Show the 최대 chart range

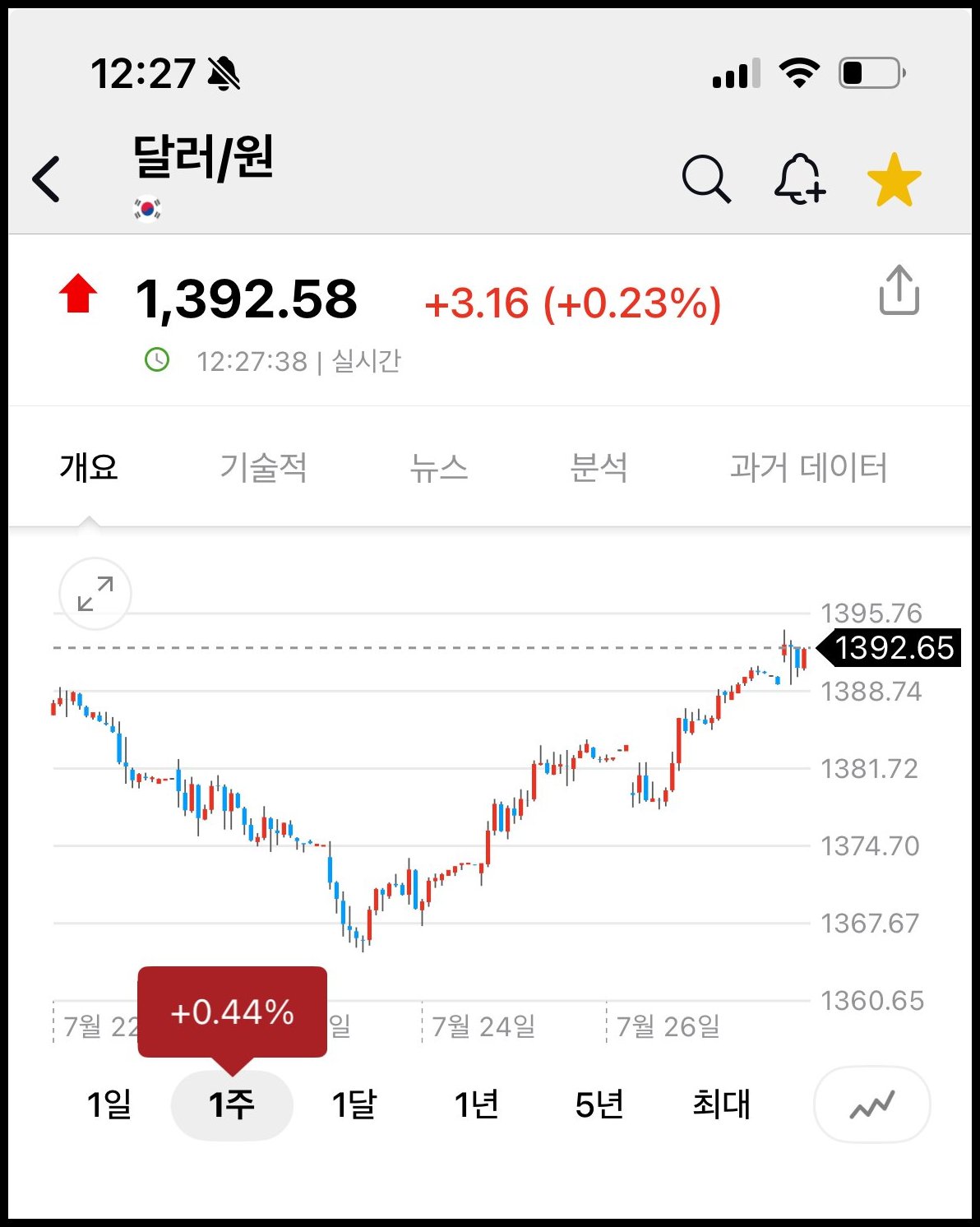point(721,1104)
